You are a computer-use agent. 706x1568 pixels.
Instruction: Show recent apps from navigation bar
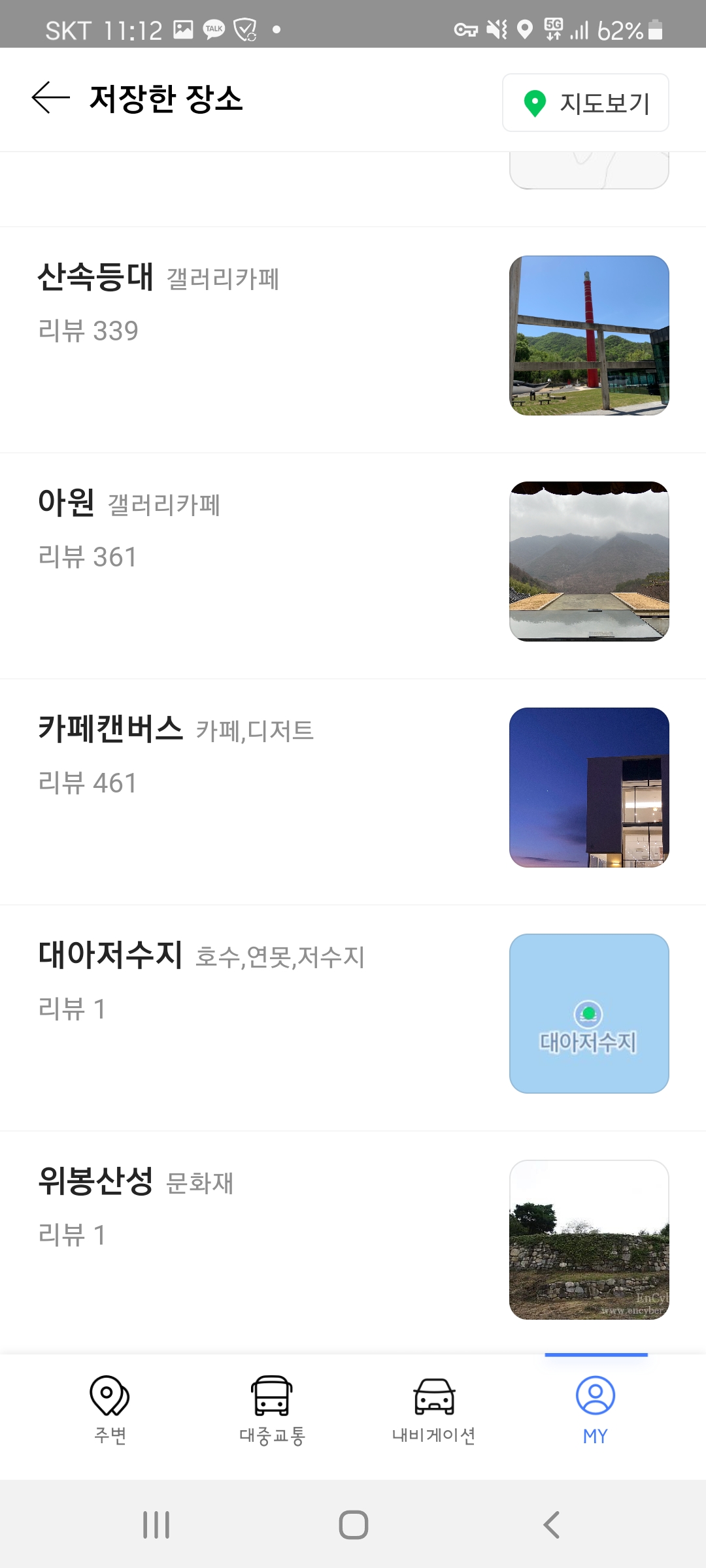156,1525
